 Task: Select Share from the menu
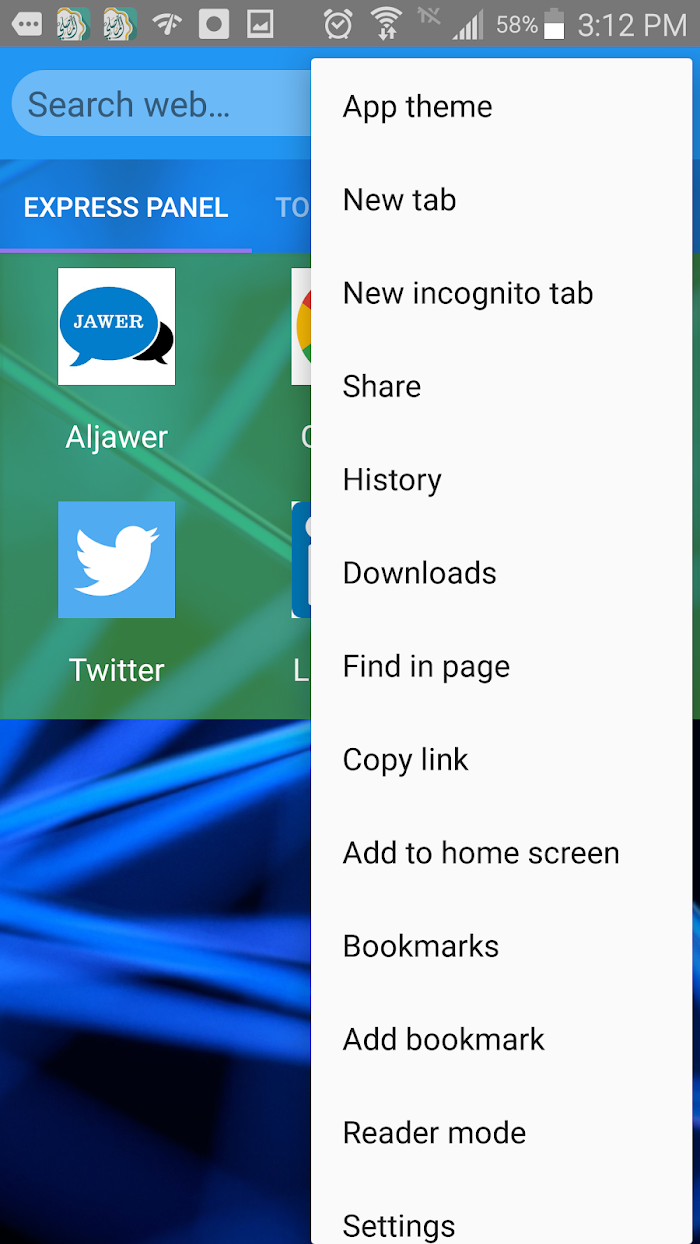point(382,386)
